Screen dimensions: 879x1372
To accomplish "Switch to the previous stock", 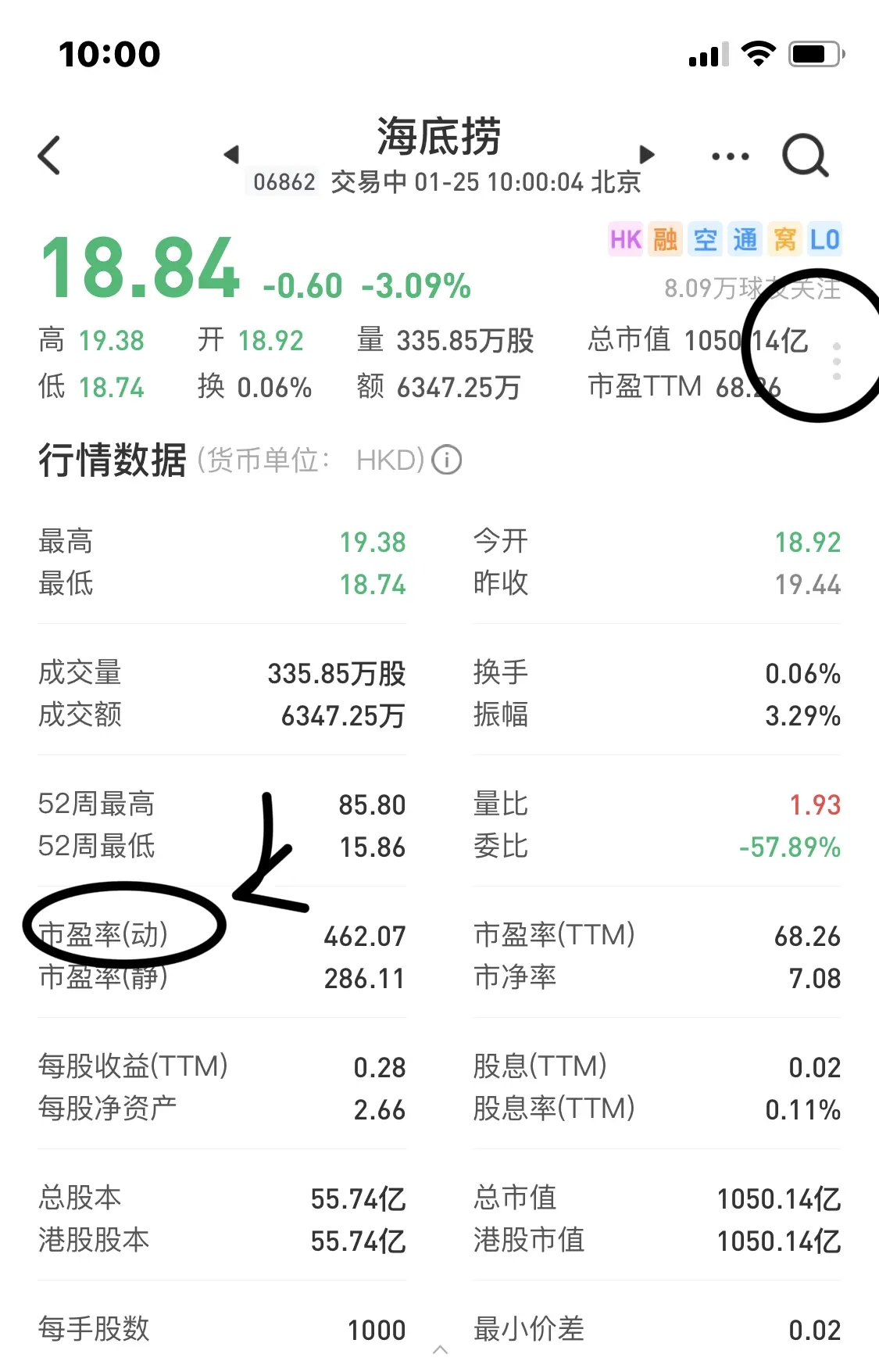I will coord(231,155).
